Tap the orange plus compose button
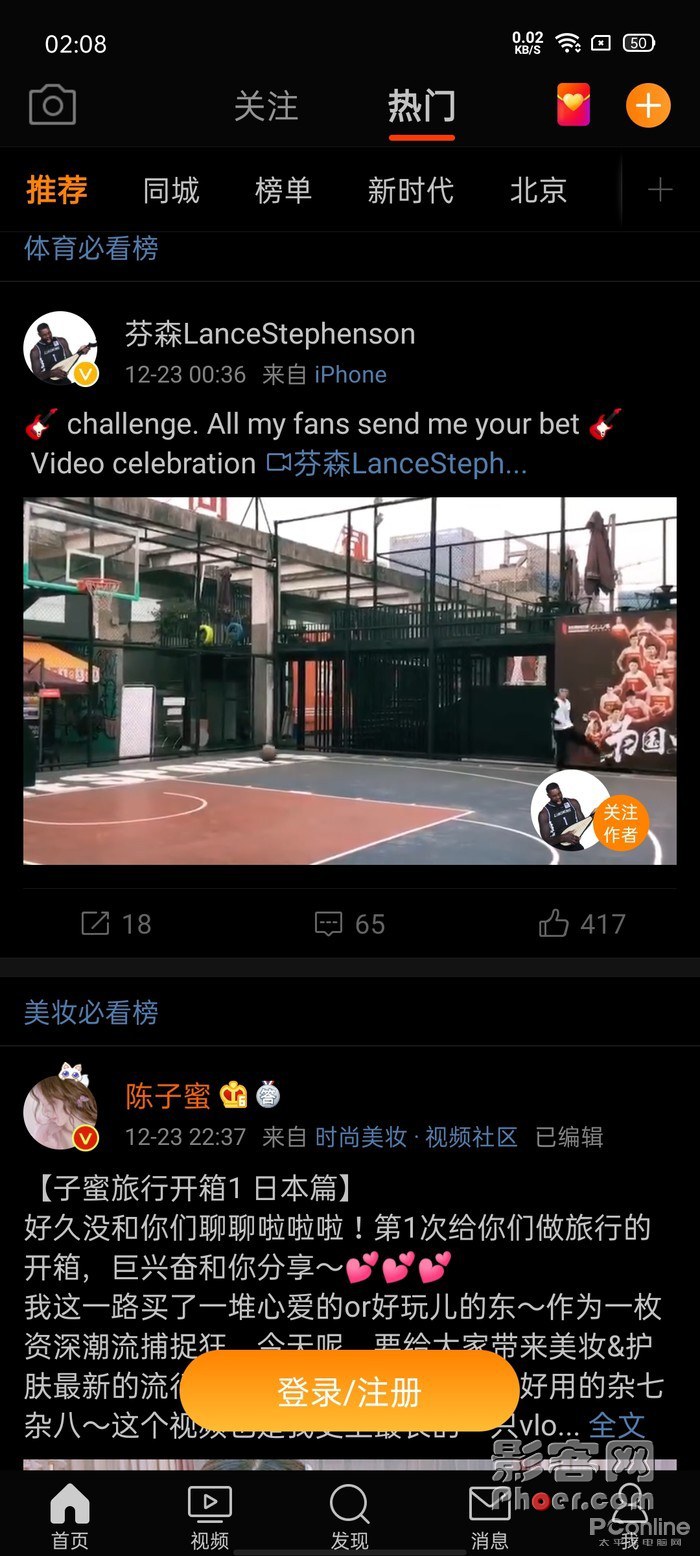700x1556 pixels. point(647,105)
